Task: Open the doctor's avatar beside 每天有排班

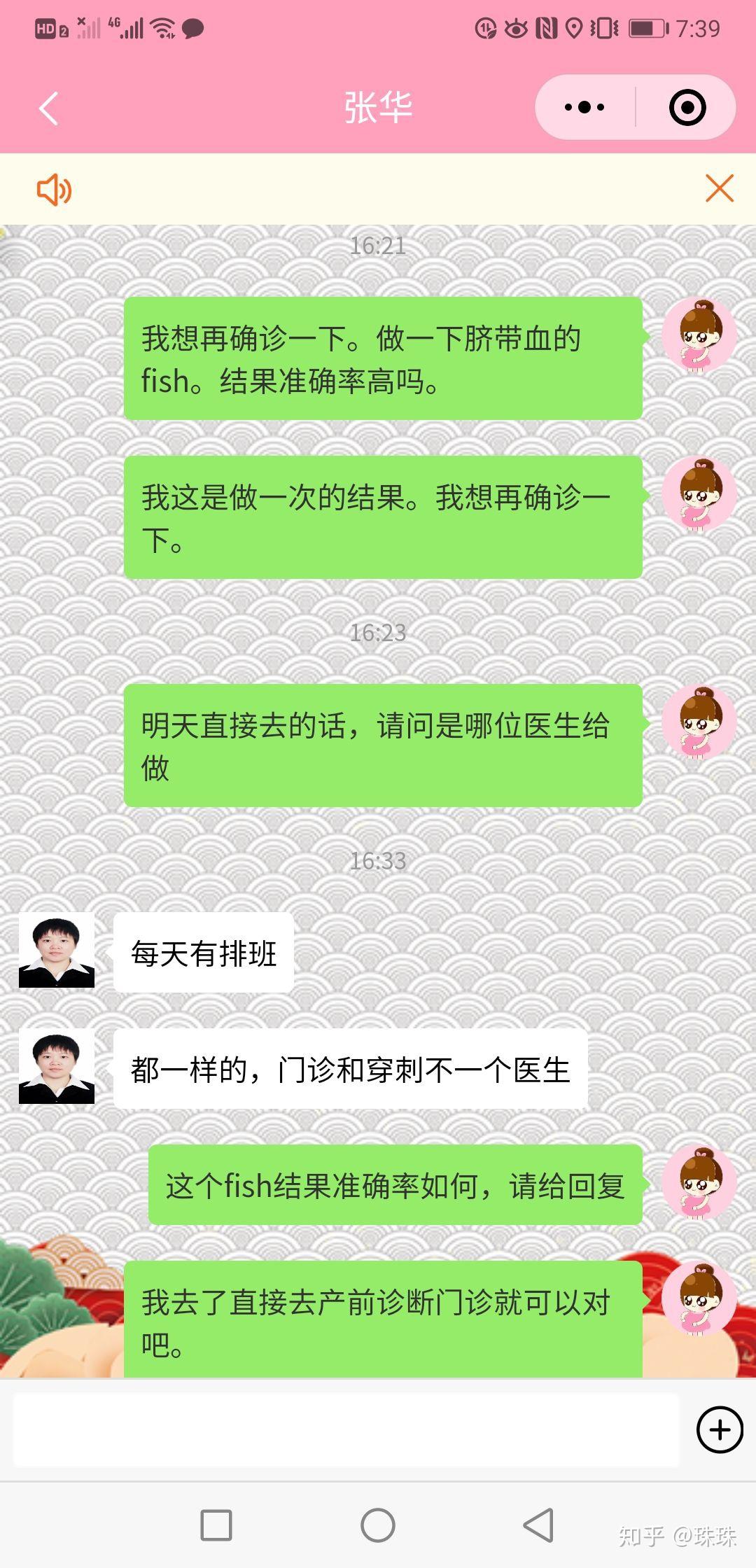Action: coord(57,951)
